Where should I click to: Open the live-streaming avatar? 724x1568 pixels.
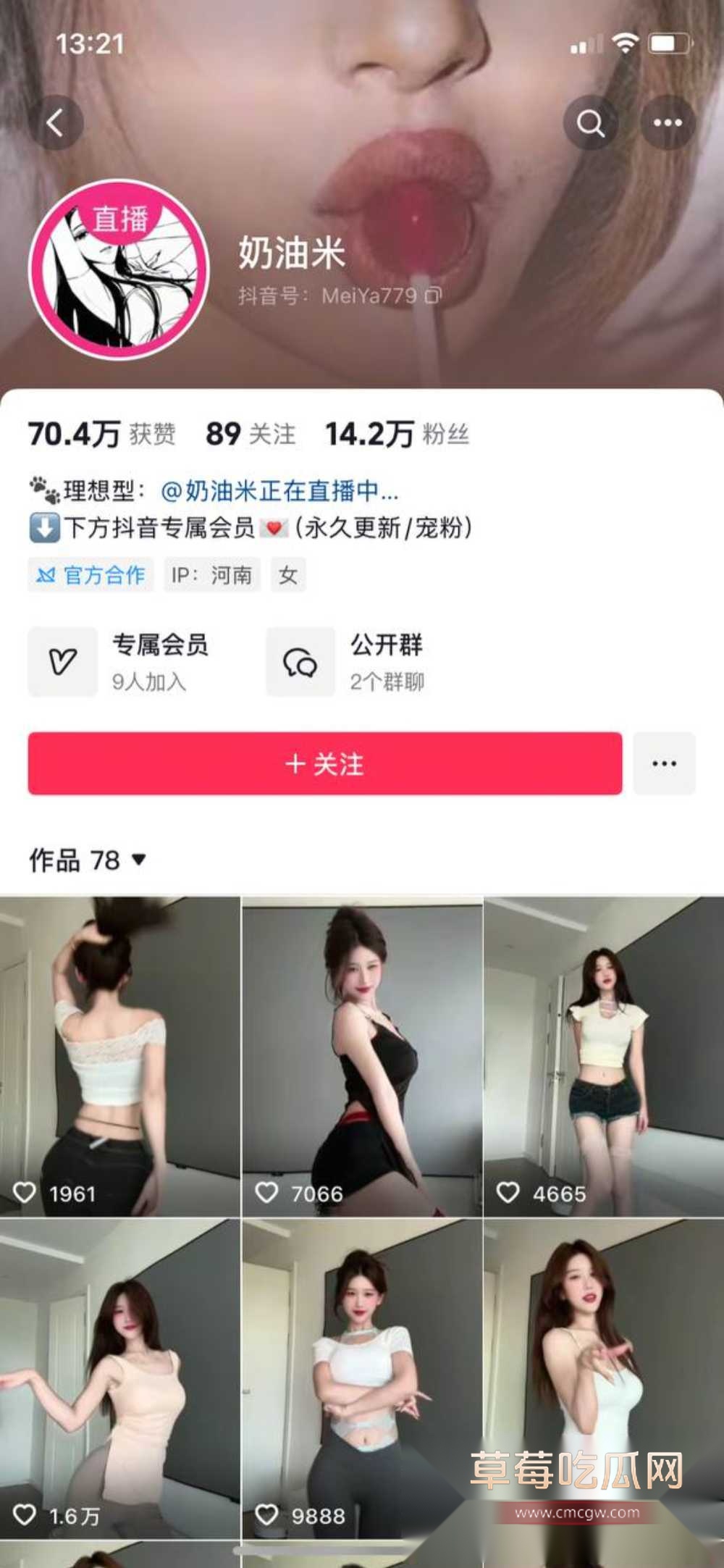point(119,270)
